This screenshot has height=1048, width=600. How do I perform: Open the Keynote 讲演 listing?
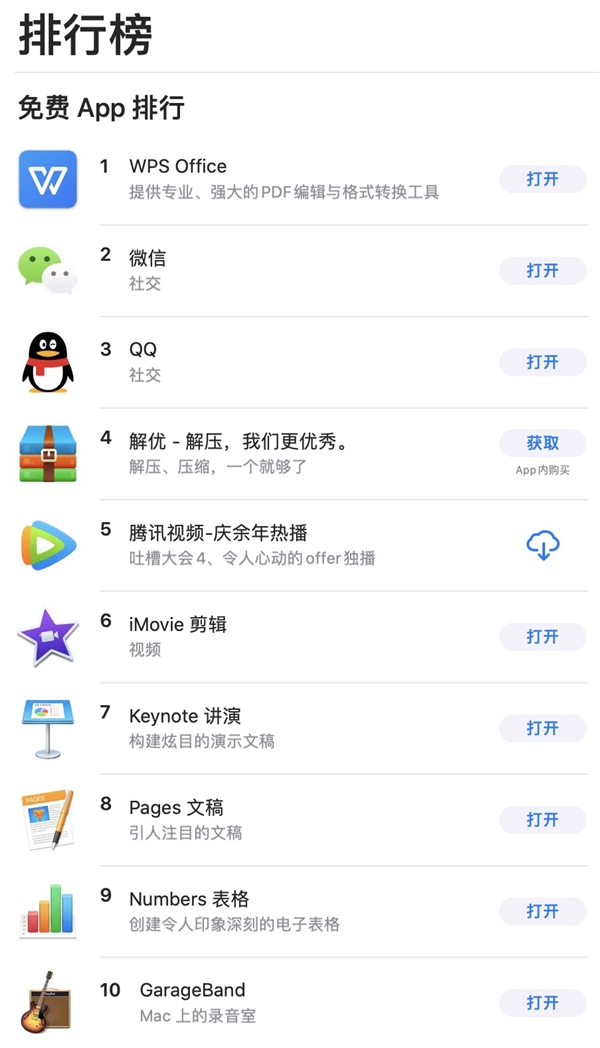click(185, 715)
